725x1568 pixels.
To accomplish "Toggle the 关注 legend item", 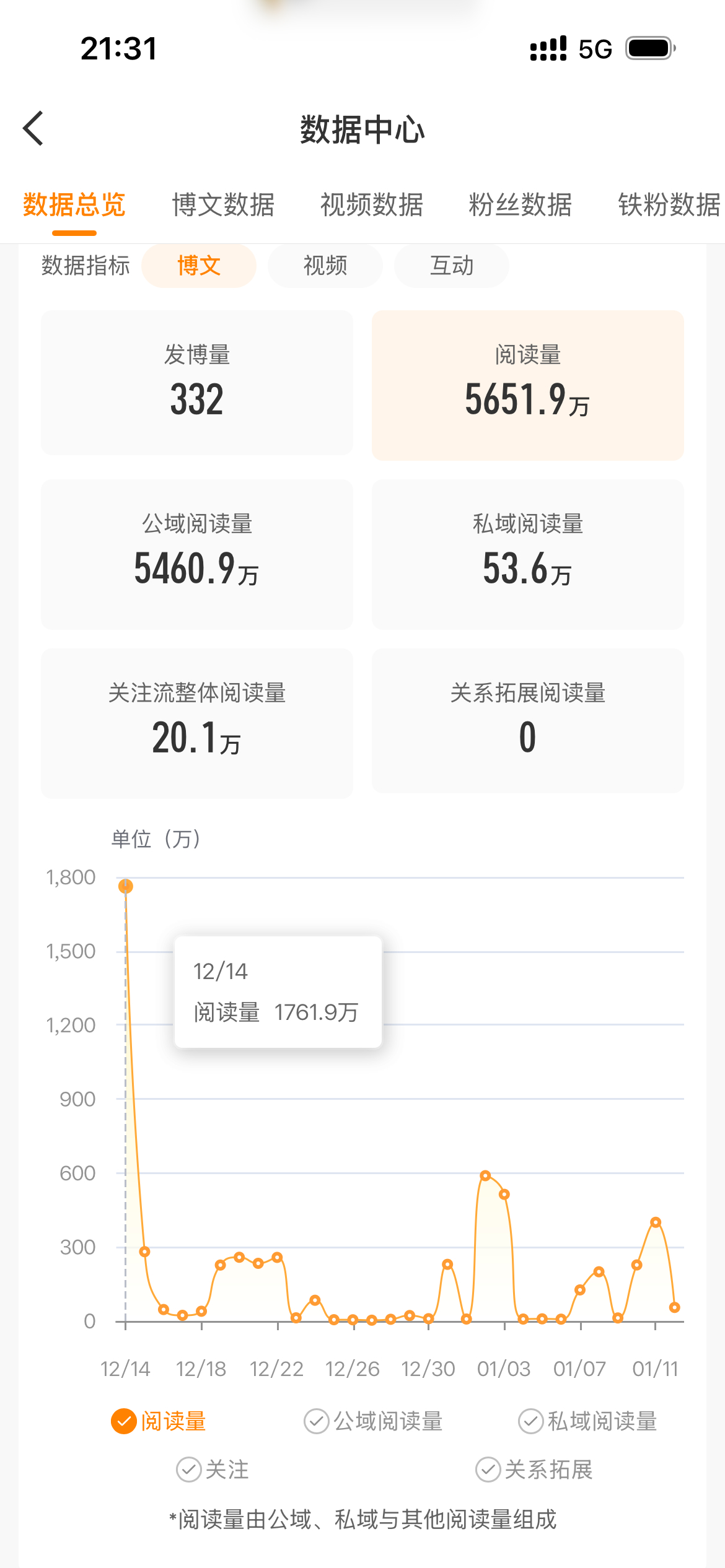I will pos(189,1470).
